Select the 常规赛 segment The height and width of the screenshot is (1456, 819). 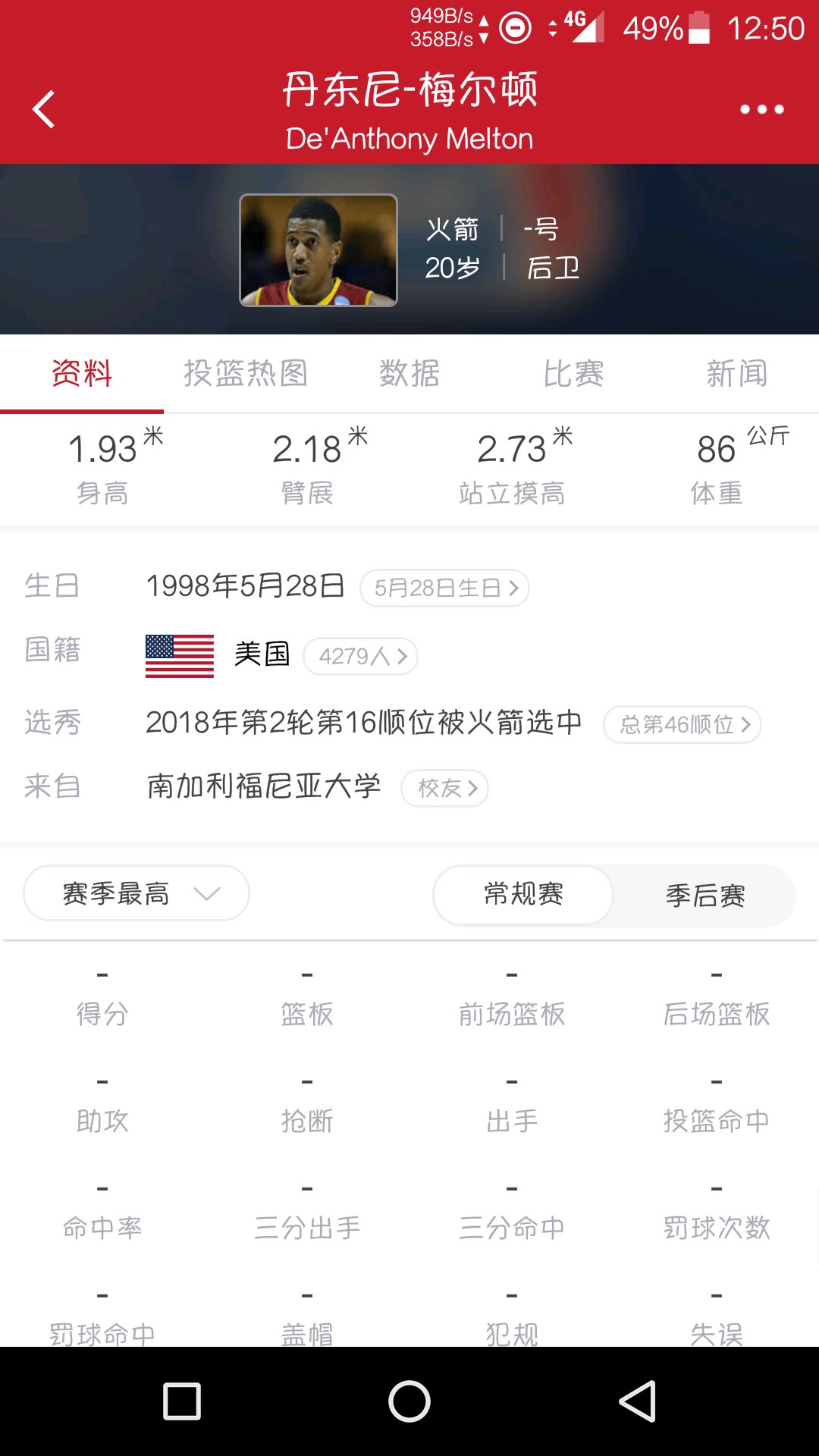(x=523, y=895)
